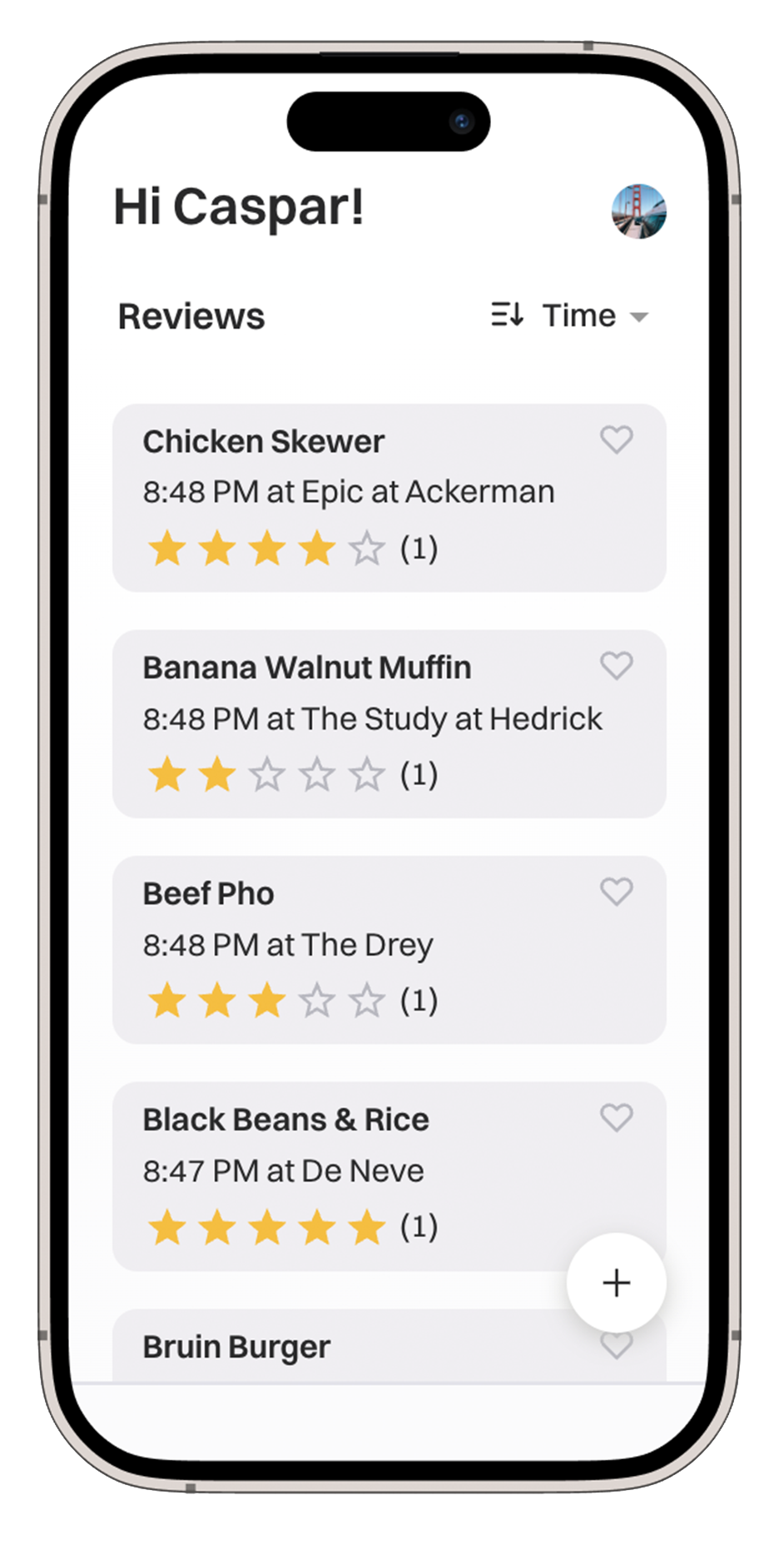Open the profile avatar picture

tap(638, 211)
